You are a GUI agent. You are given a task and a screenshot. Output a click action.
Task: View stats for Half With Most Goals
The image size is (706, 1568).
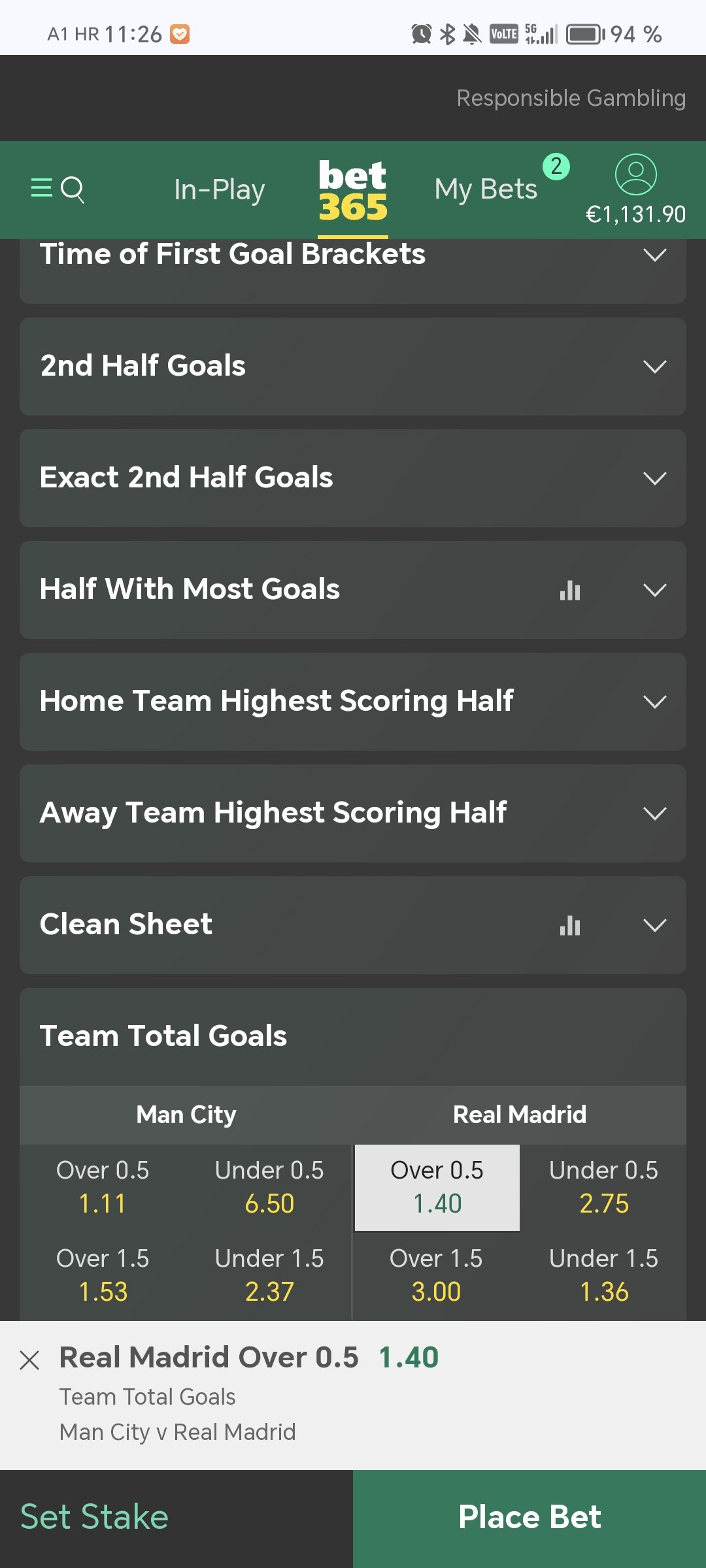pyautogui.click(x=570, y=590)
